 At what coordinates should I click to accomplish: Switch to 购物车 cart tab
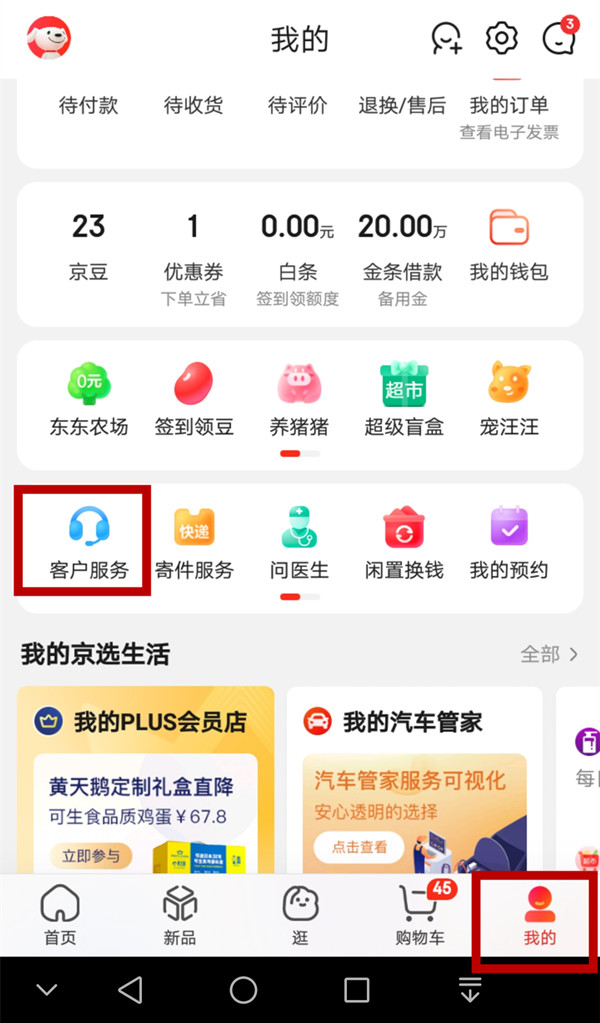(x=420, y=916)
